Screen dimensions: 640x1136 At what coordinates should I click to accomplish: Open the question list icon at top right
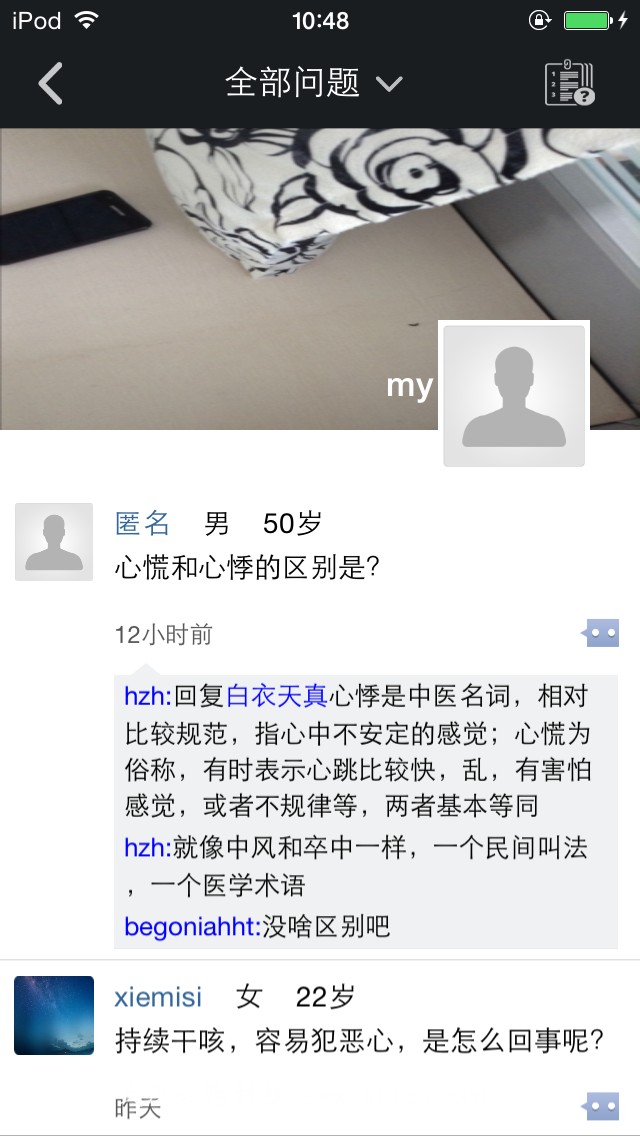[569, 83]
